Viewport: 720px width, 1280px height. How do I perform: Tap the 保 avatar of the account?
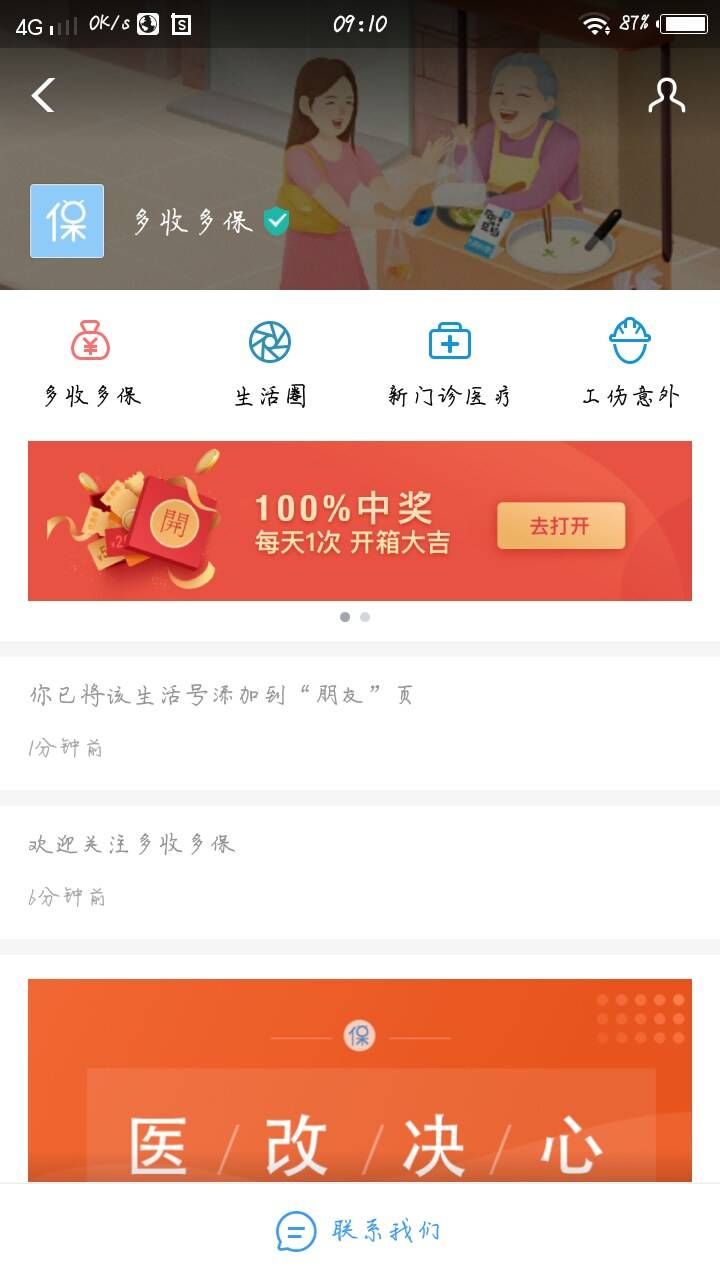click(66, 221)
